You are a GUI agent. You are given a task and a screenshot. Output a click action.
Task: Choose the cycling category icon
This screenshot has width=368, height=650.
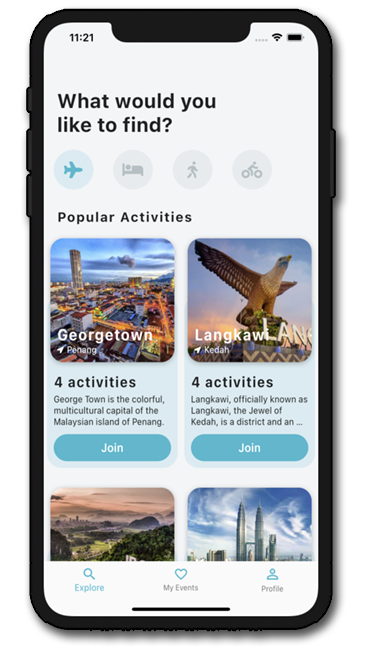252,170
